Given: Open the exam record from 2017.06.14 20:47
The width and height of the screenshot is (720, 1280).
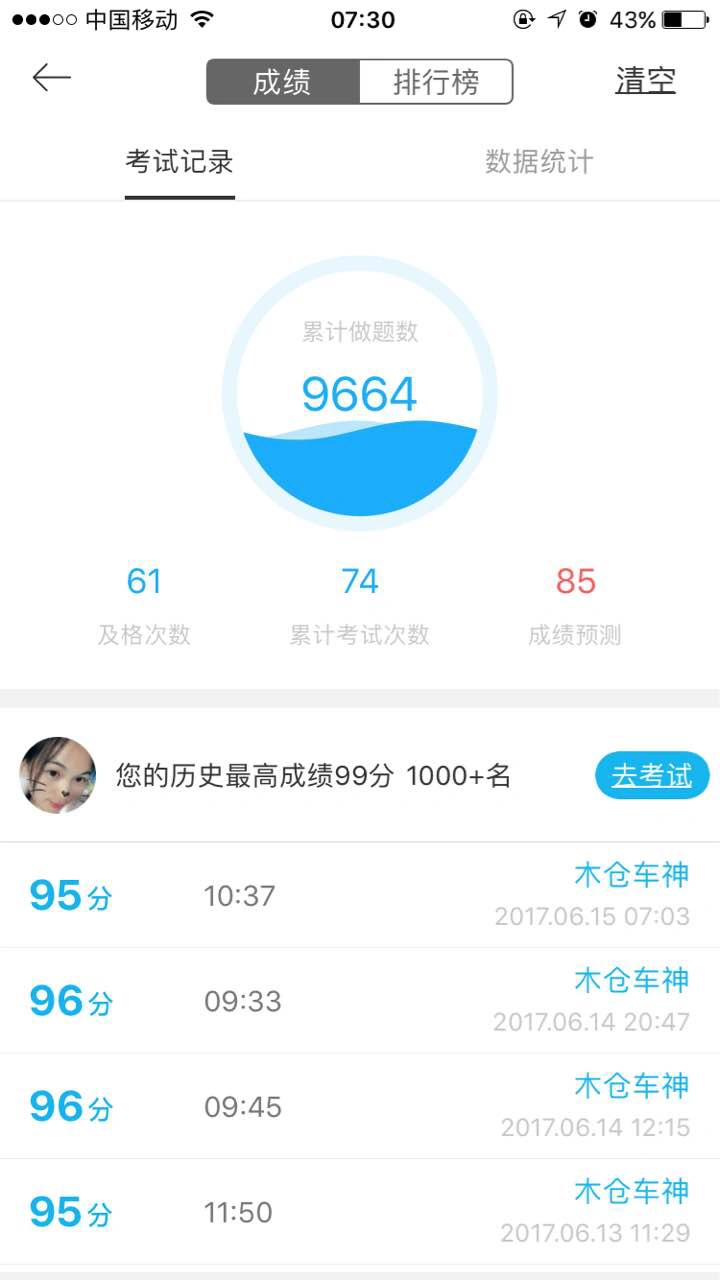Looking at the screenshot, I should (360, 1001).
